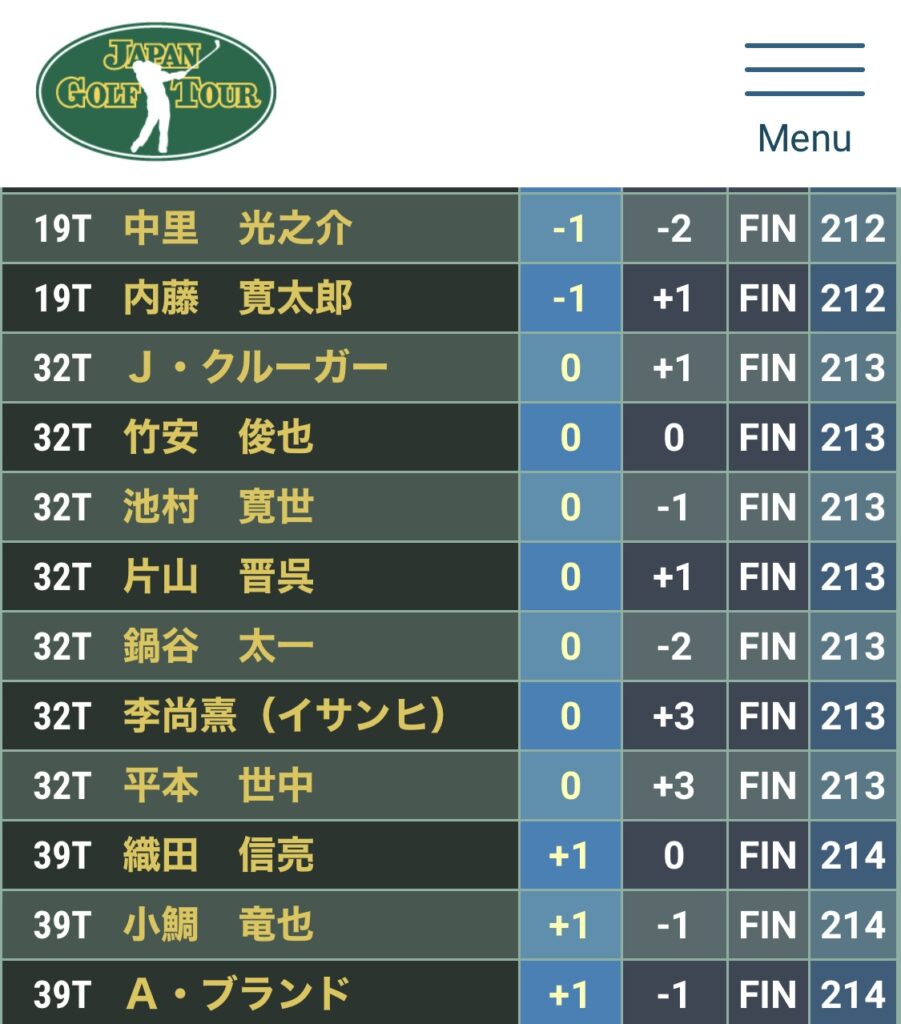View 平本 世中's profile
This screenshot has width=901, height=1024.
219,786
